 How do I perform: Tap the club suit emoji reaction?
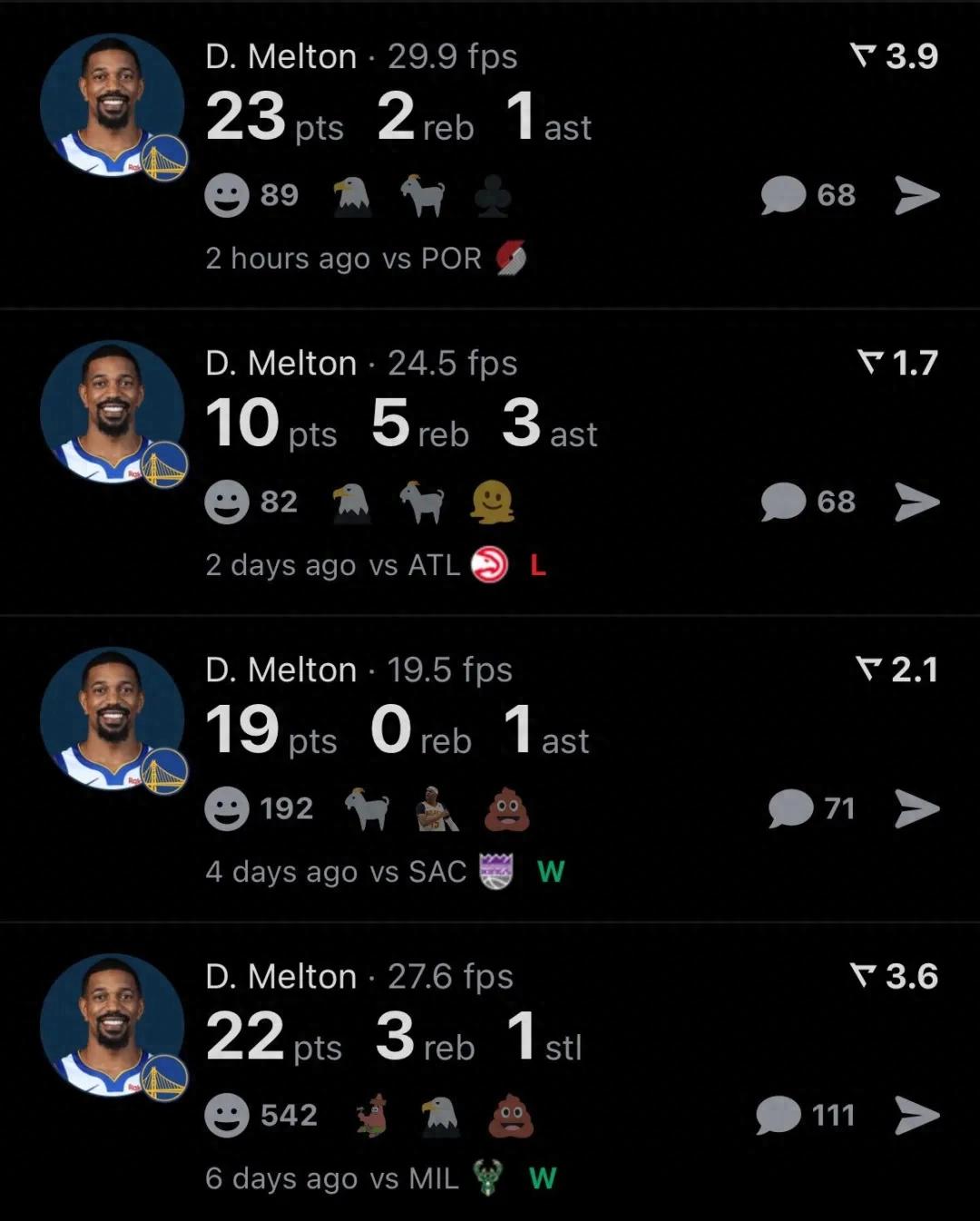tap(491, 197)
